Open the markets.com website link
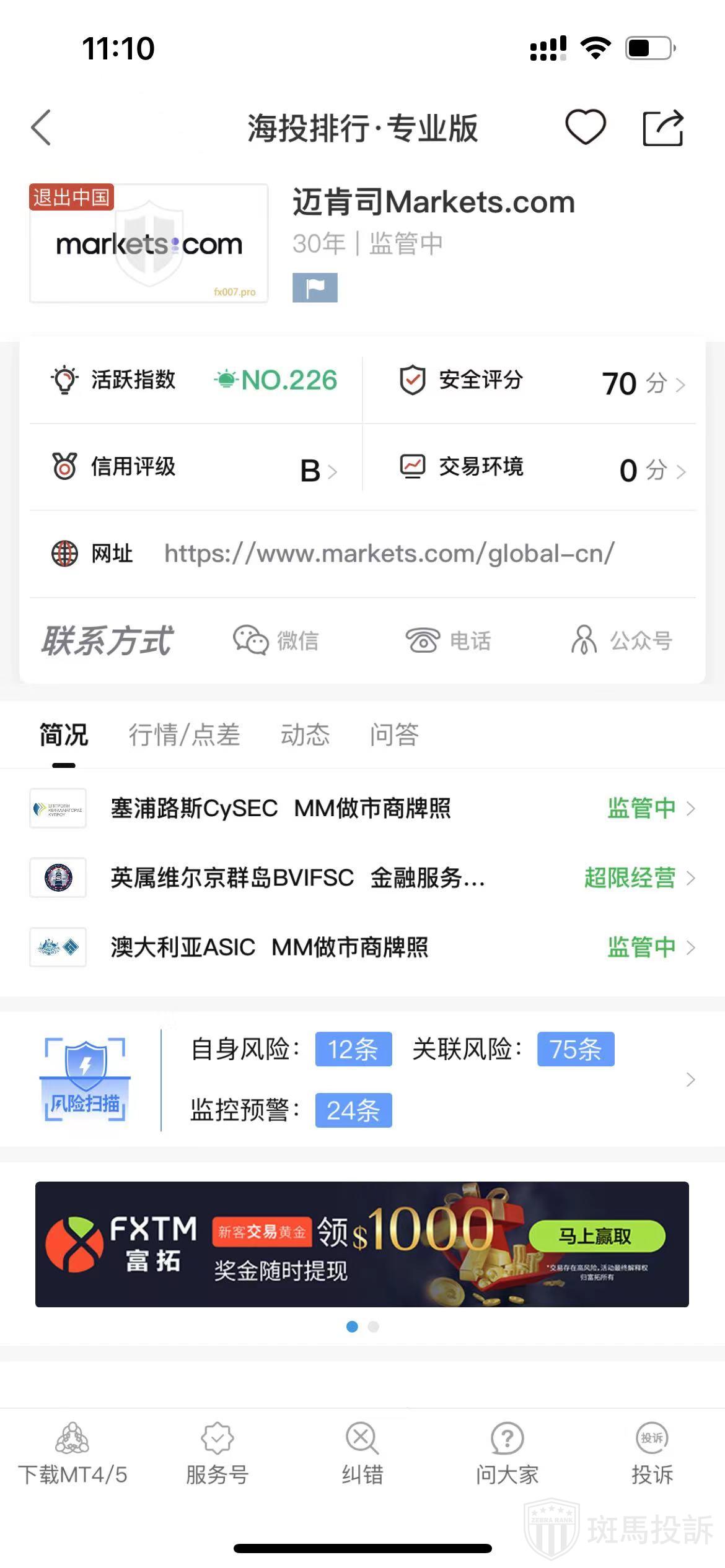The height and width of the screenshot is (1568, 725). [389, 554]
